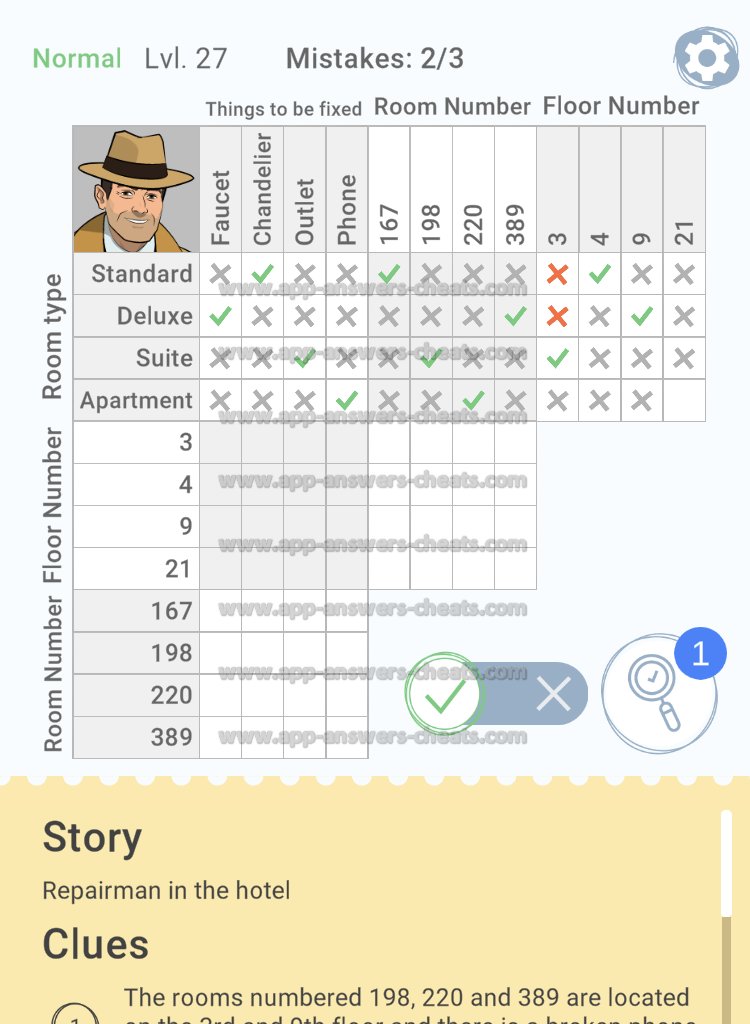This screenshot has width=750, height=1024.
Task: Mark floor 4 row, Chandelier column cell
Action: [x=263, y=484]
